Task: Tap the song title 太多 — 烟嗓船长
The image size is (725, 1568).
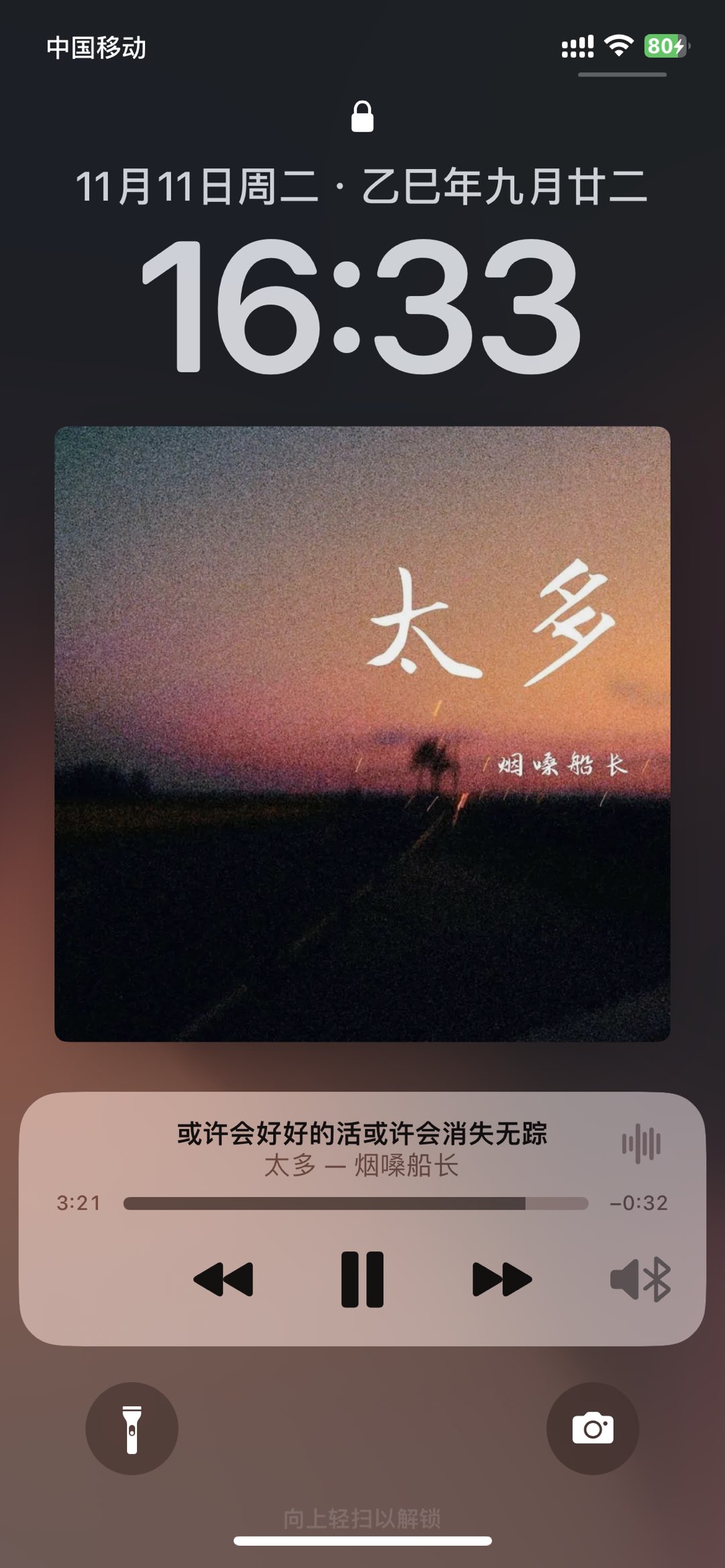Action: click(x=362, y=1166)
